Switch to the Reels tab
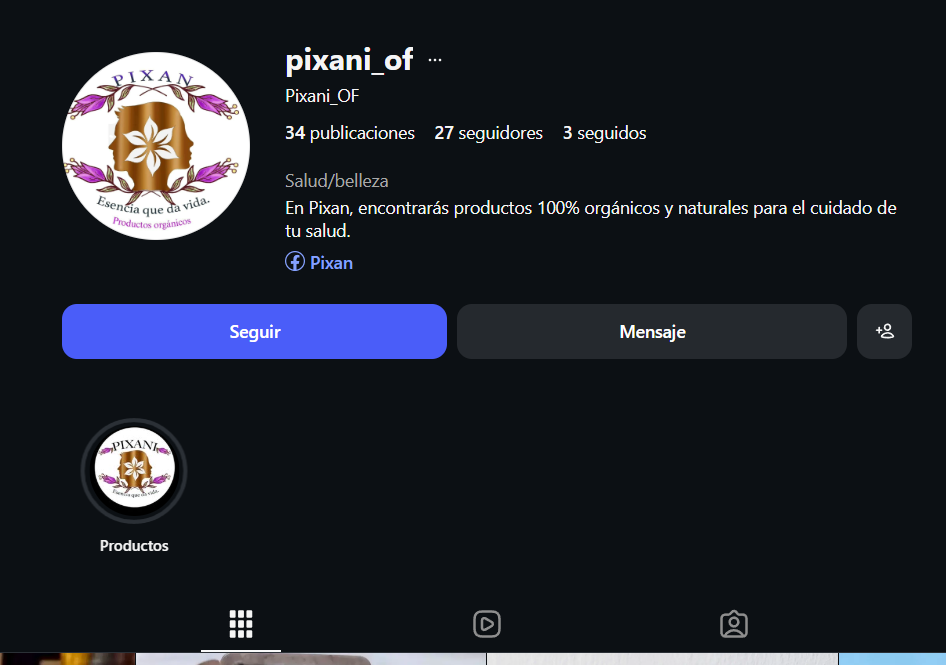The height and width of the screenshot is (665, 946). pos(487,624)
